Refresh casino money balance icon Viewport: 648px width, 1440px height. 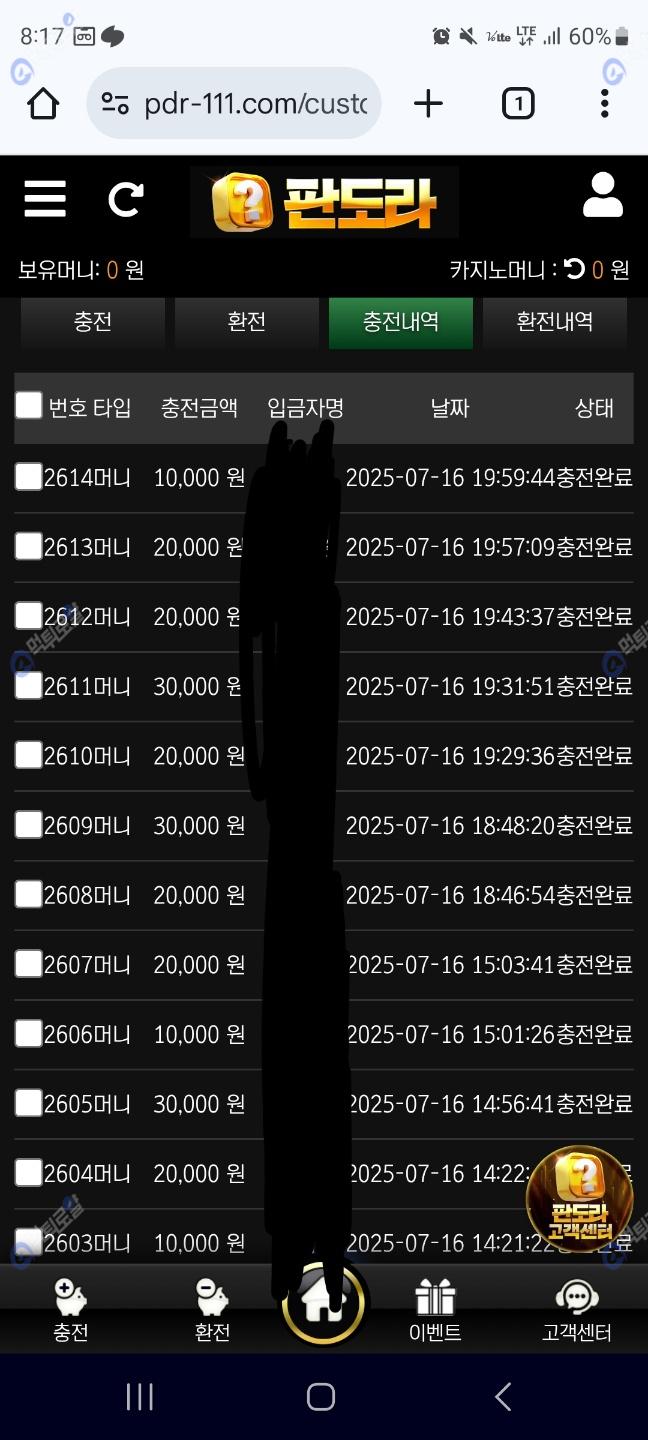tap(574, 269)
